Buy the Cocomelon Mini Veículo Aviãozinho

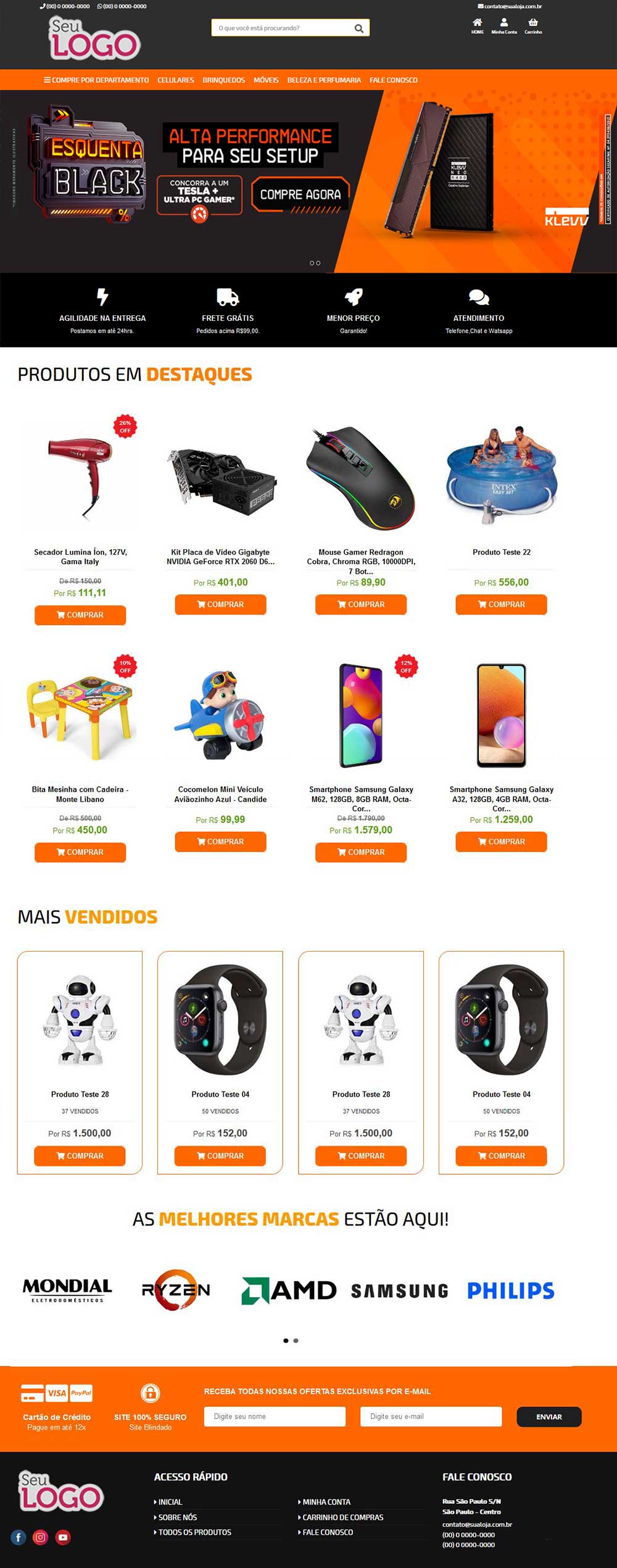click(220, 842)
